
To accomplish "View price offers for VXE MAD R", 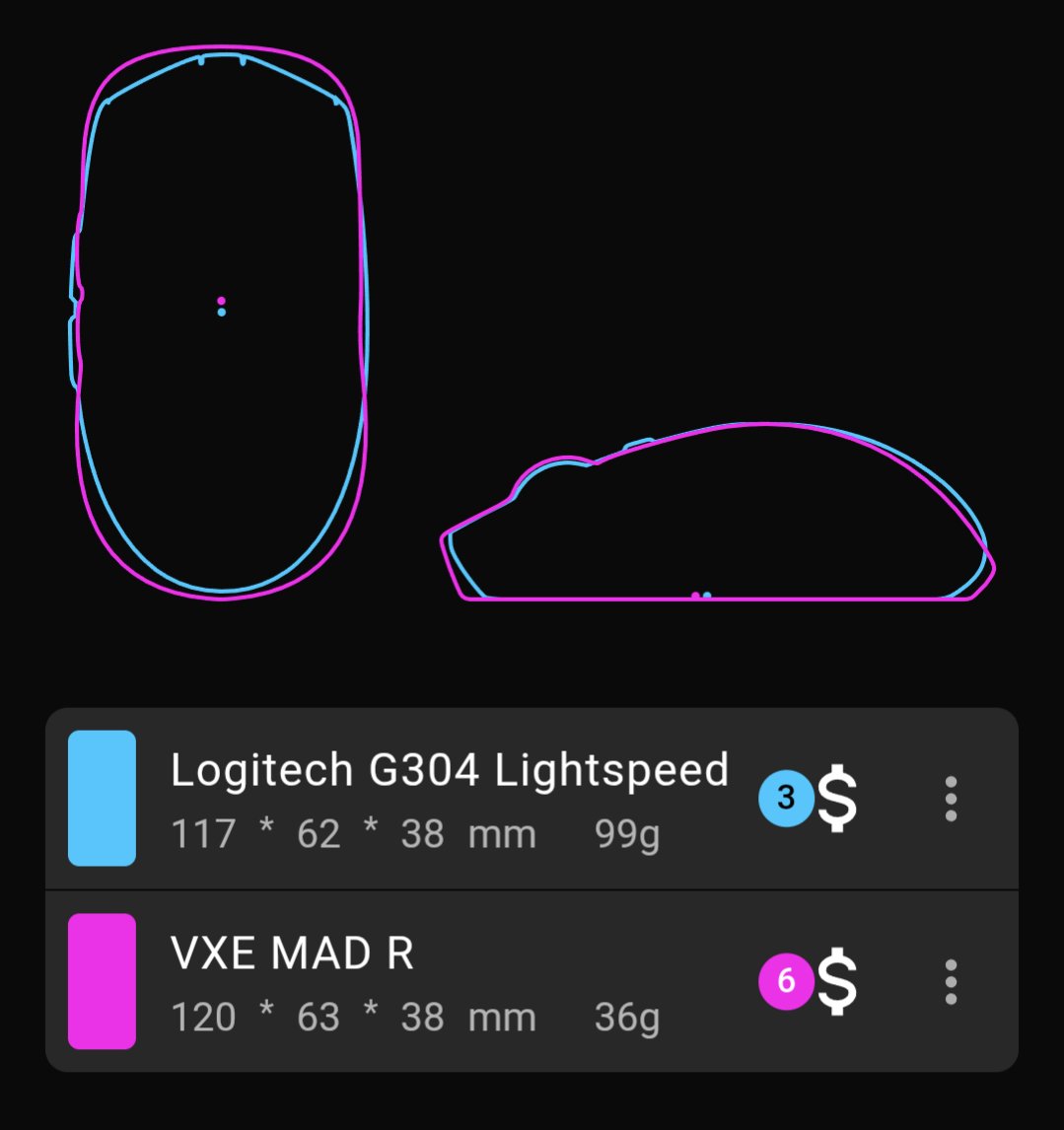I will (811, 981).
